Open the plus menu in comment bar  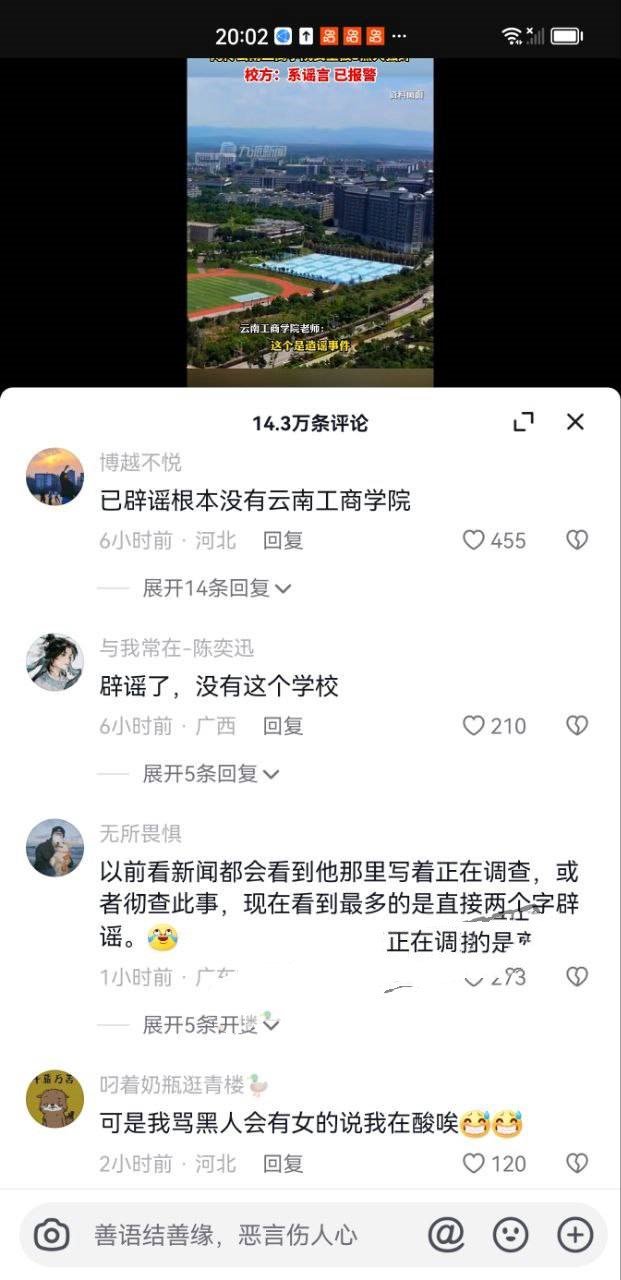point(575,1235)
